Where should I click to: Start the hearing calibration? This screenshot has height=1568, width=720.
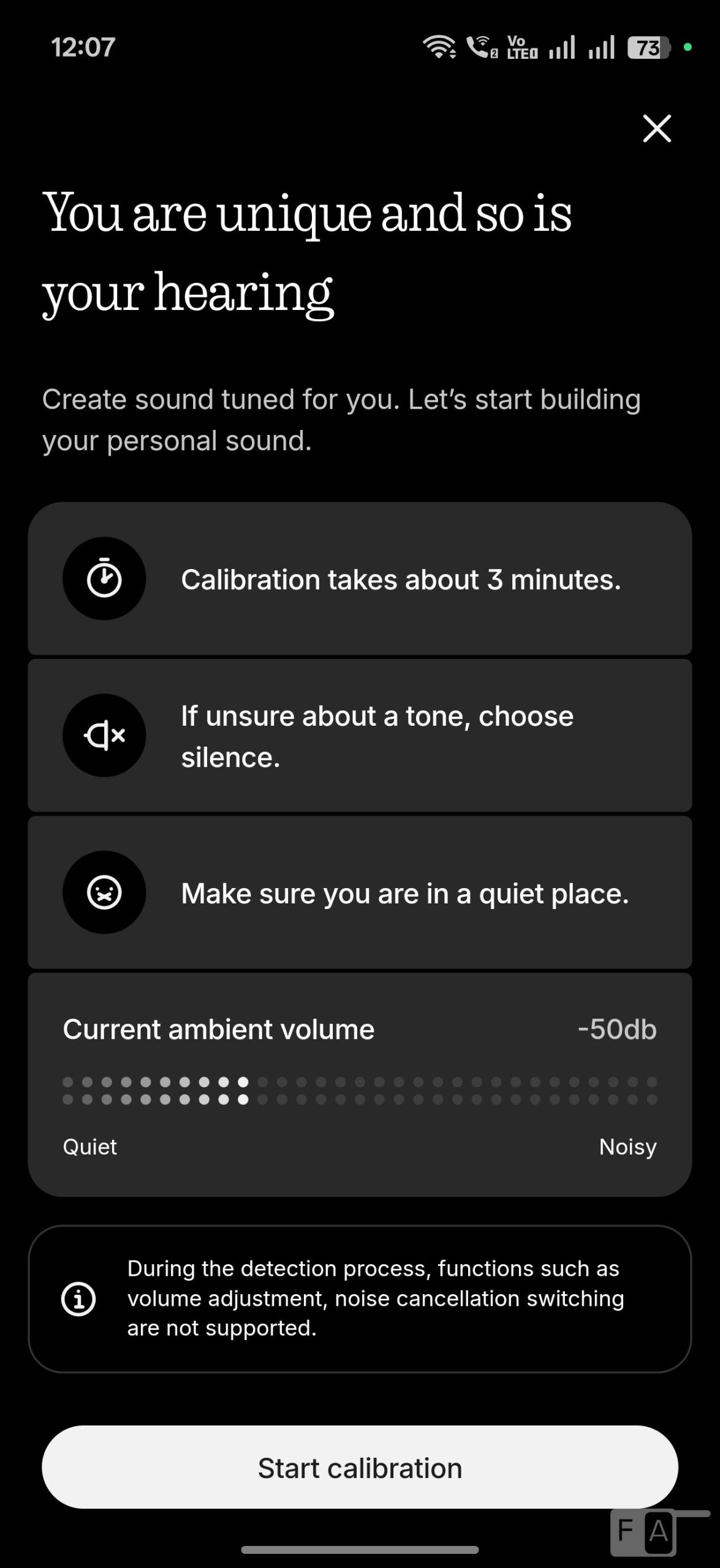coord(360,1468)
